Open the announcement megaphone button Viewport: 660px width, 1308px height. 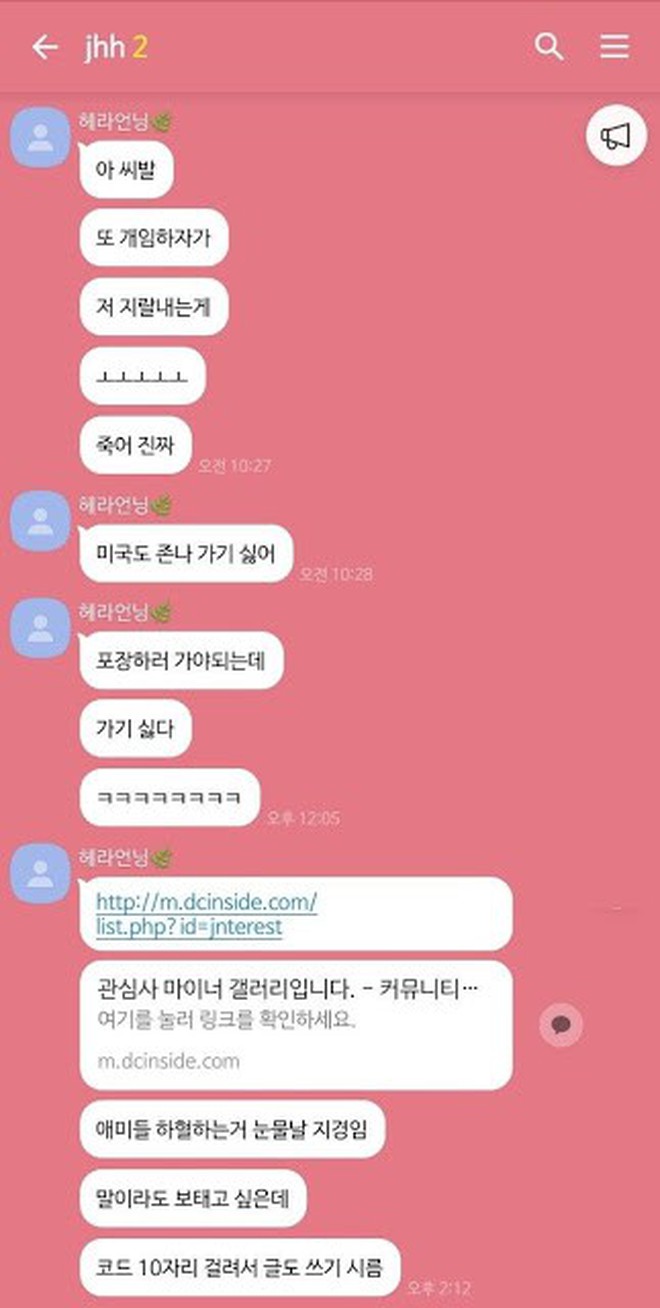click(616, 138)
